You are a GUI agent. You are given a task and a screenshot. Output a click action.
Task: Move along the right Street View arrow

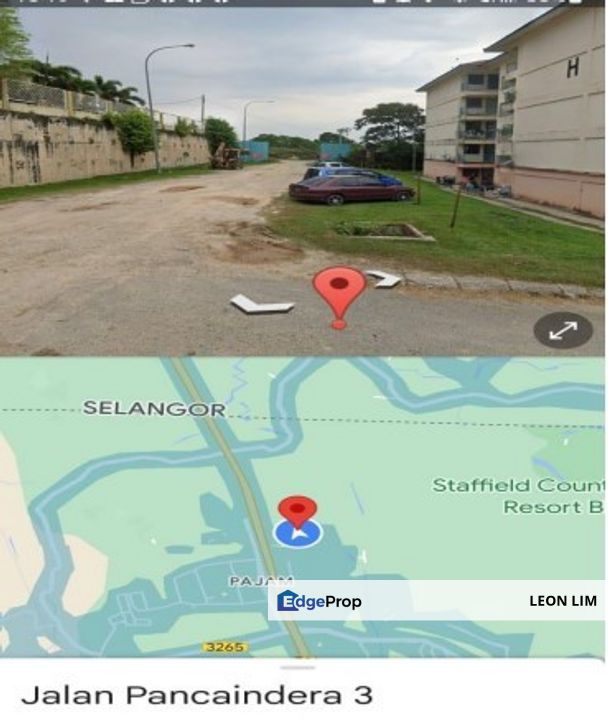(x=383, y=279)
